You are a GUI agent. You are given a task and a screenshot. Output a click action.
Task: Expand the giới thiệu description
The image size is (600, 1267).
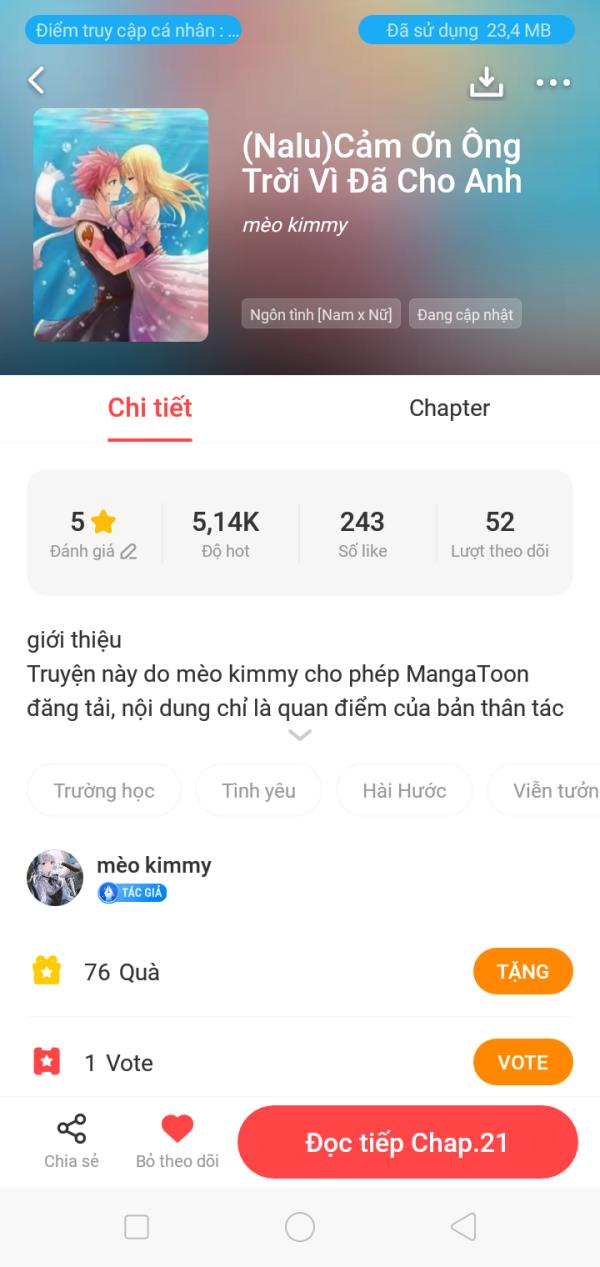tap(300, 735)
